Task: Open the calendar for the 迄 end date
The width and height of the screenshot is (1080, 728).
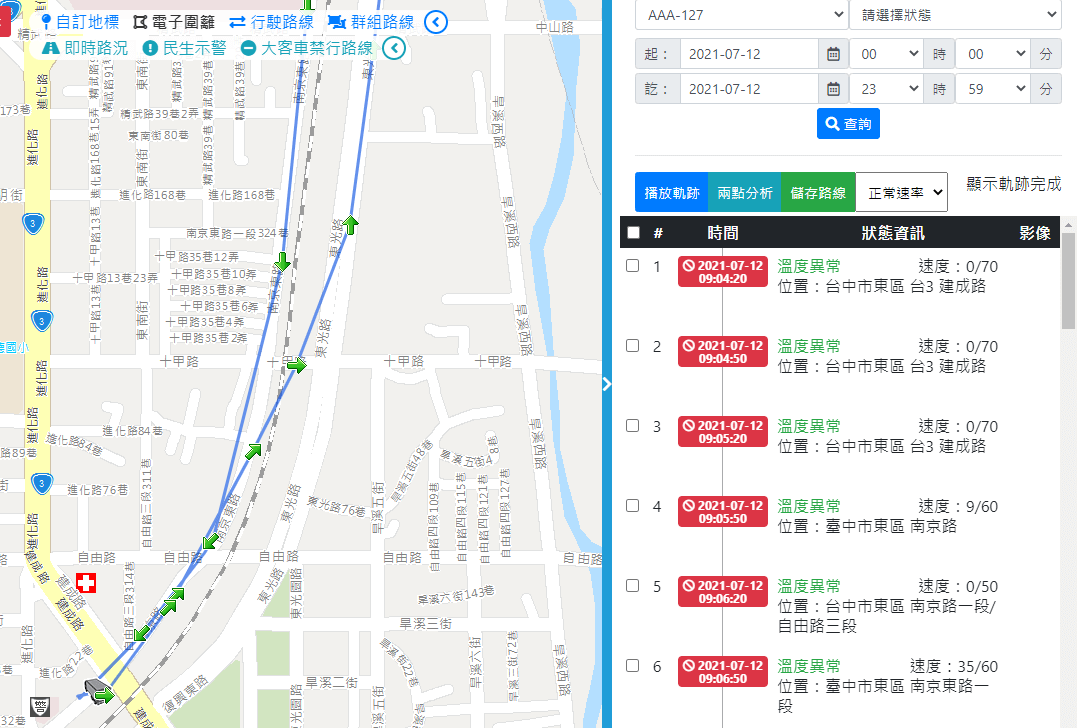Action: pyautogui.click(x=833, y=89)
